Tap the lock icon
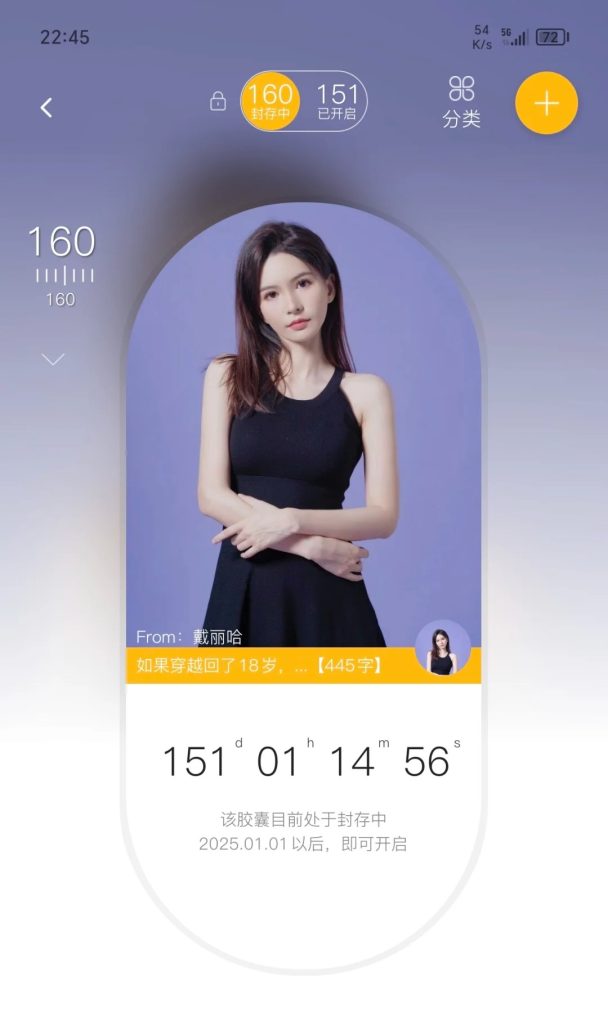This screenshot has height=1024, width=608. 218,102
